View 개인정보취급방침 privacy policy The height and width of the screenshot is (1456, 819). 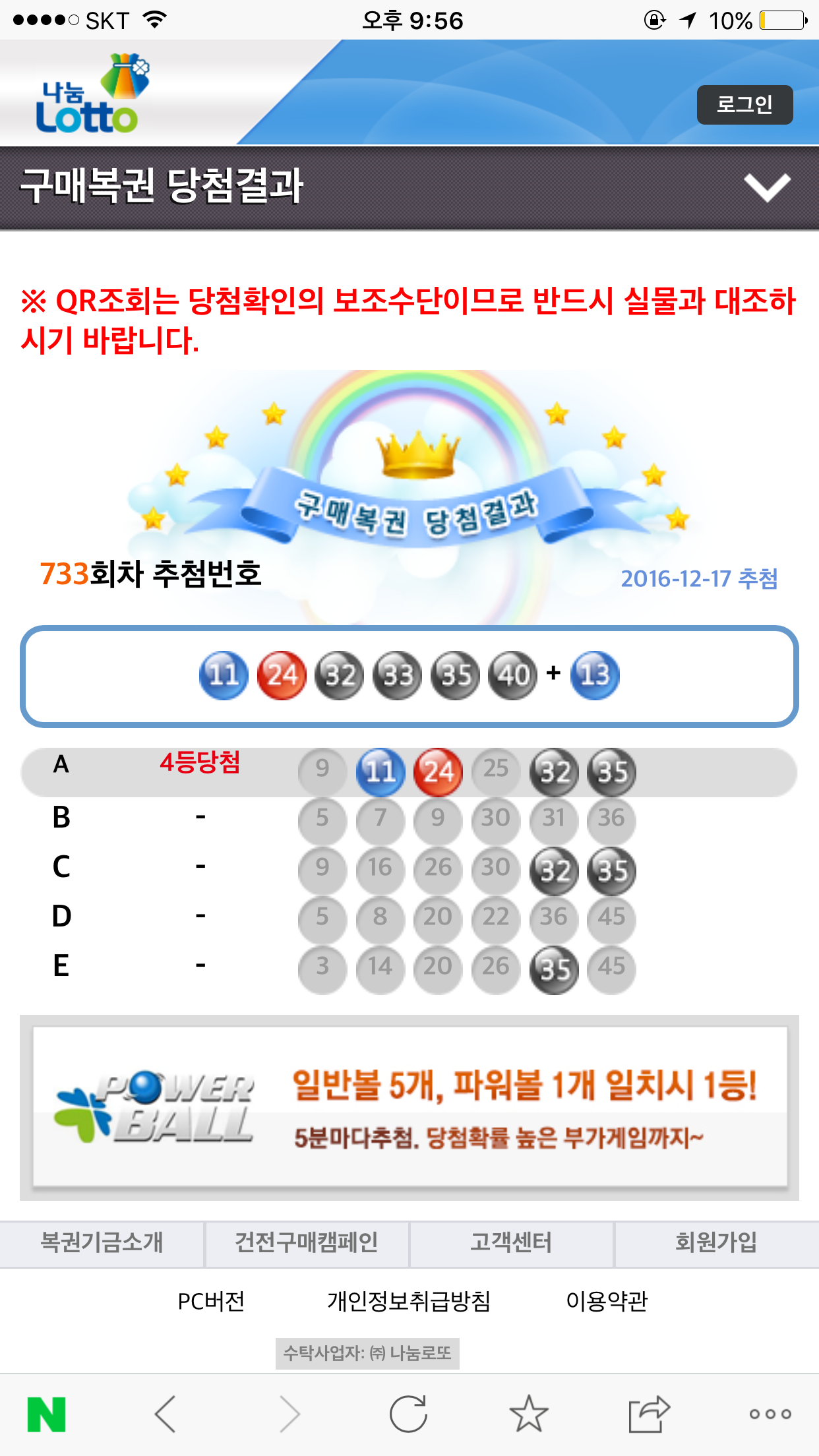[409, 1301]
